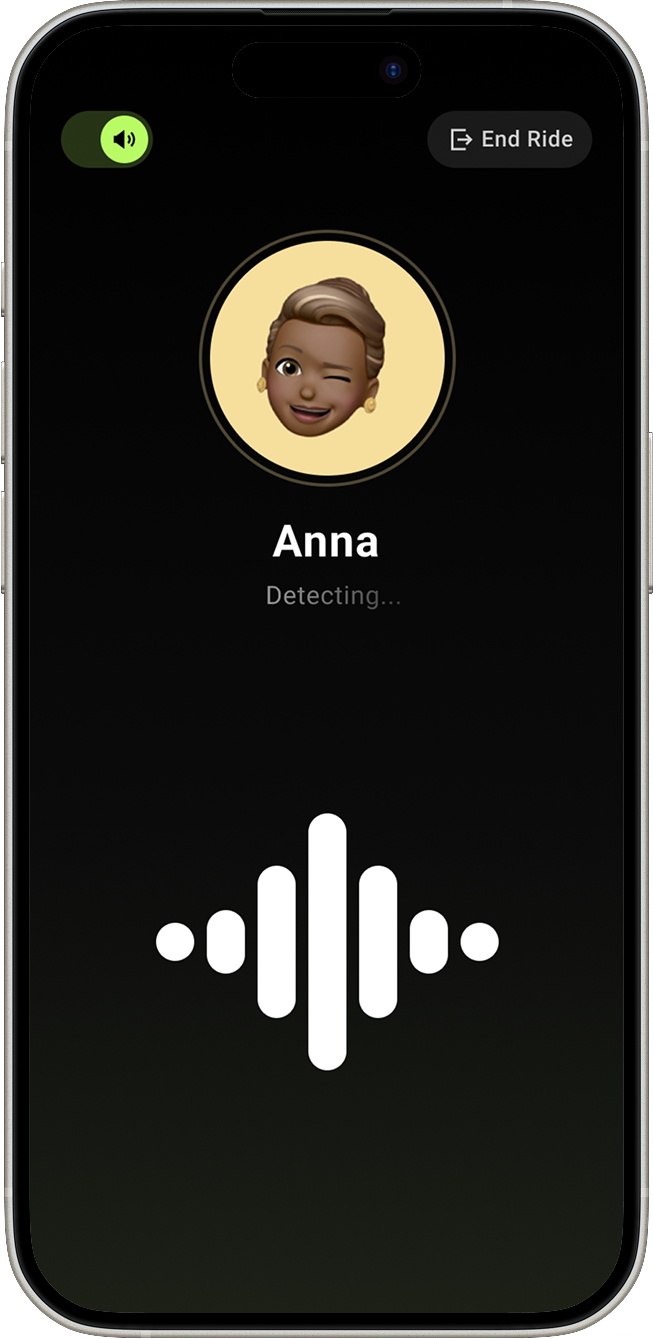Toggle the speaker sound switch
Image resolution: width=653 pixels, height=1339 pixels.
107,139
